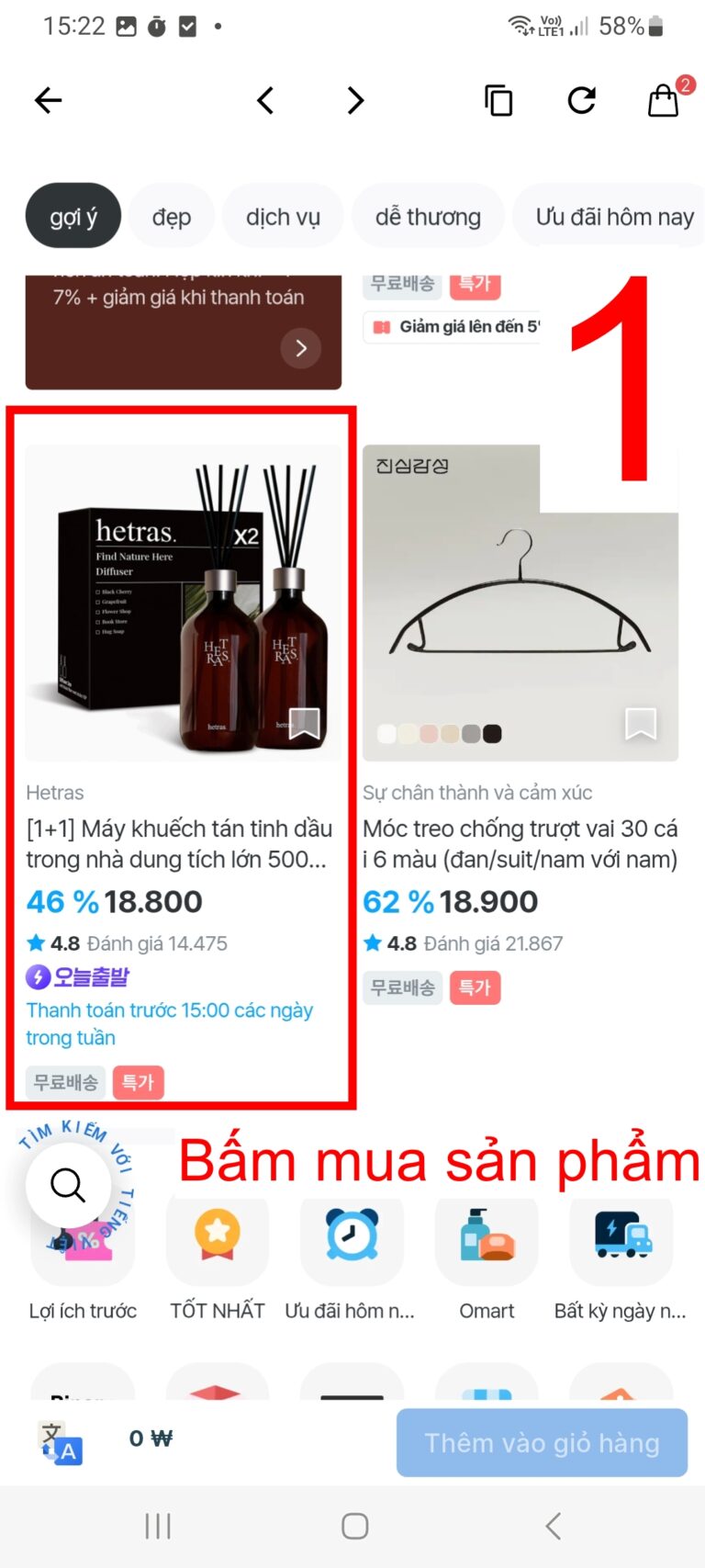
Task: Bookmark the Hetras diffuser product
Action: tap(303, 725)
